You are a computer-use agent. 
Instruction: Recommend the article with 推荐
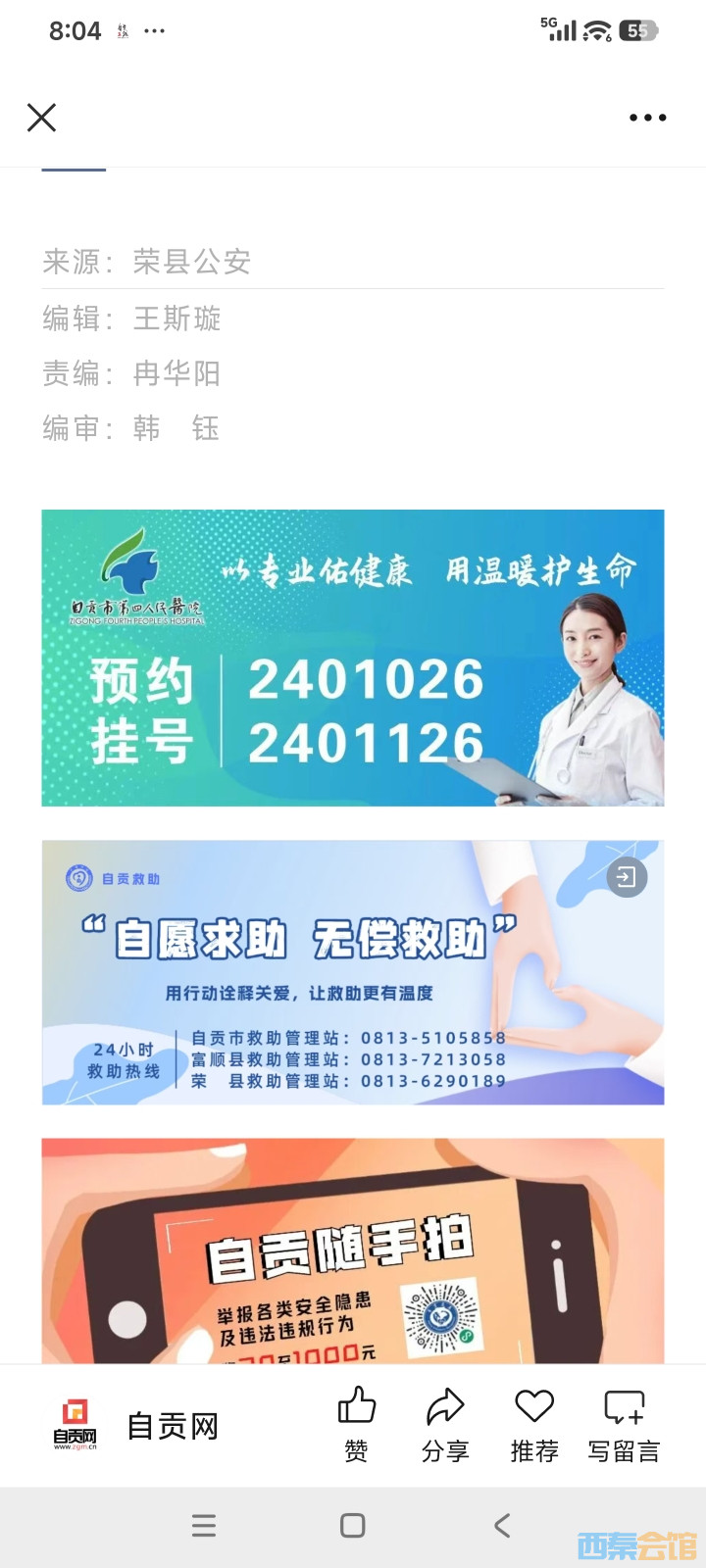click(534, 1423)
